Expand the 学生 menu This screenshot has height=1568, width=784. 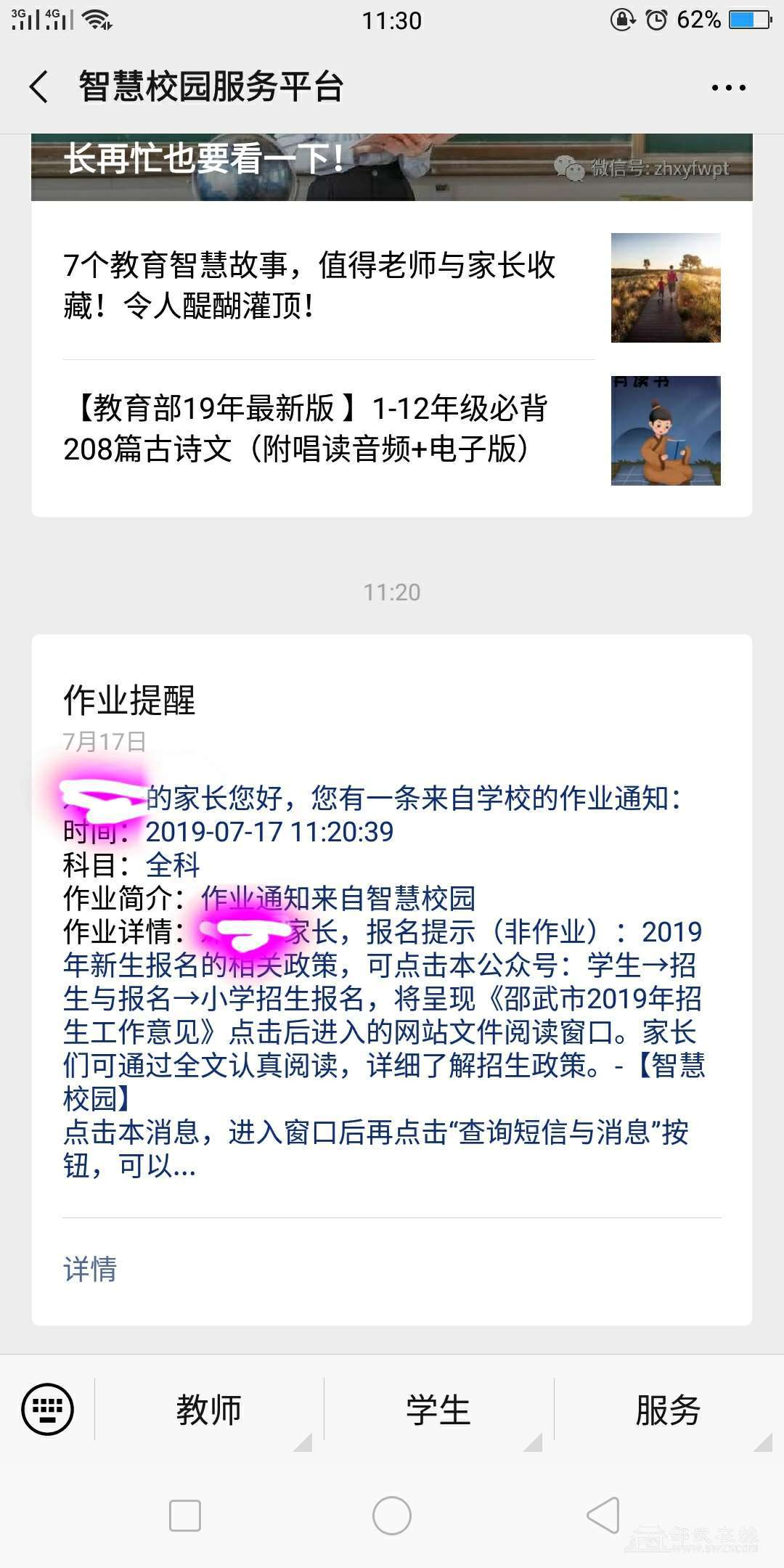coord(438,1410)
